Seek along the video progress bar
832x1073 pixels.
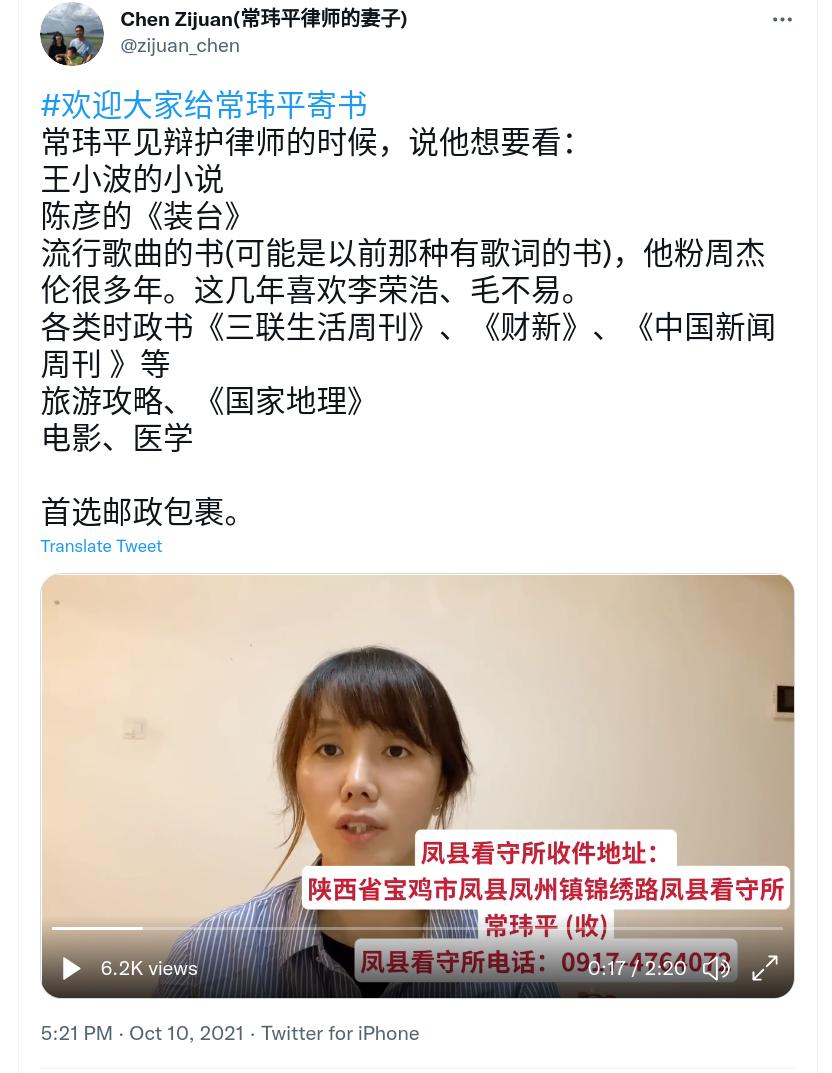417,929
